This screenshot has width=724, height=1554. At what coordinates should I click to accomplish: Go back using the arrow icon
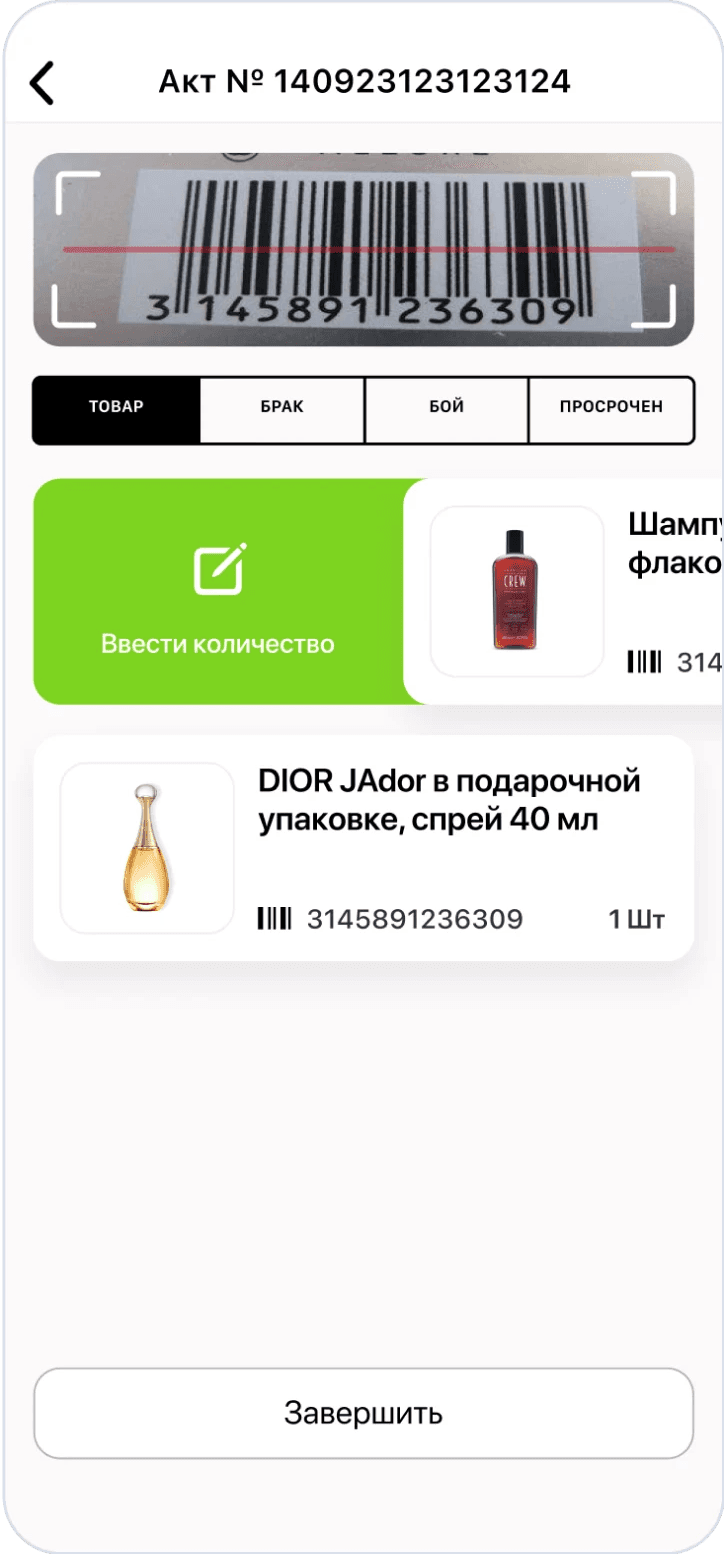(42, 83)
